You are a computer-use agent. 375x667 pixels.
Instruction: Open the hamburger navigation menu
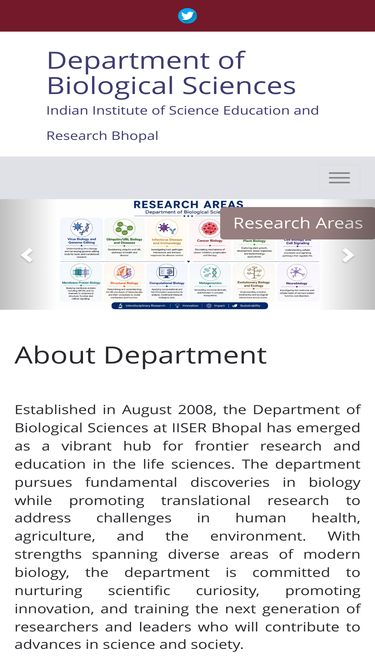[339, 178]
